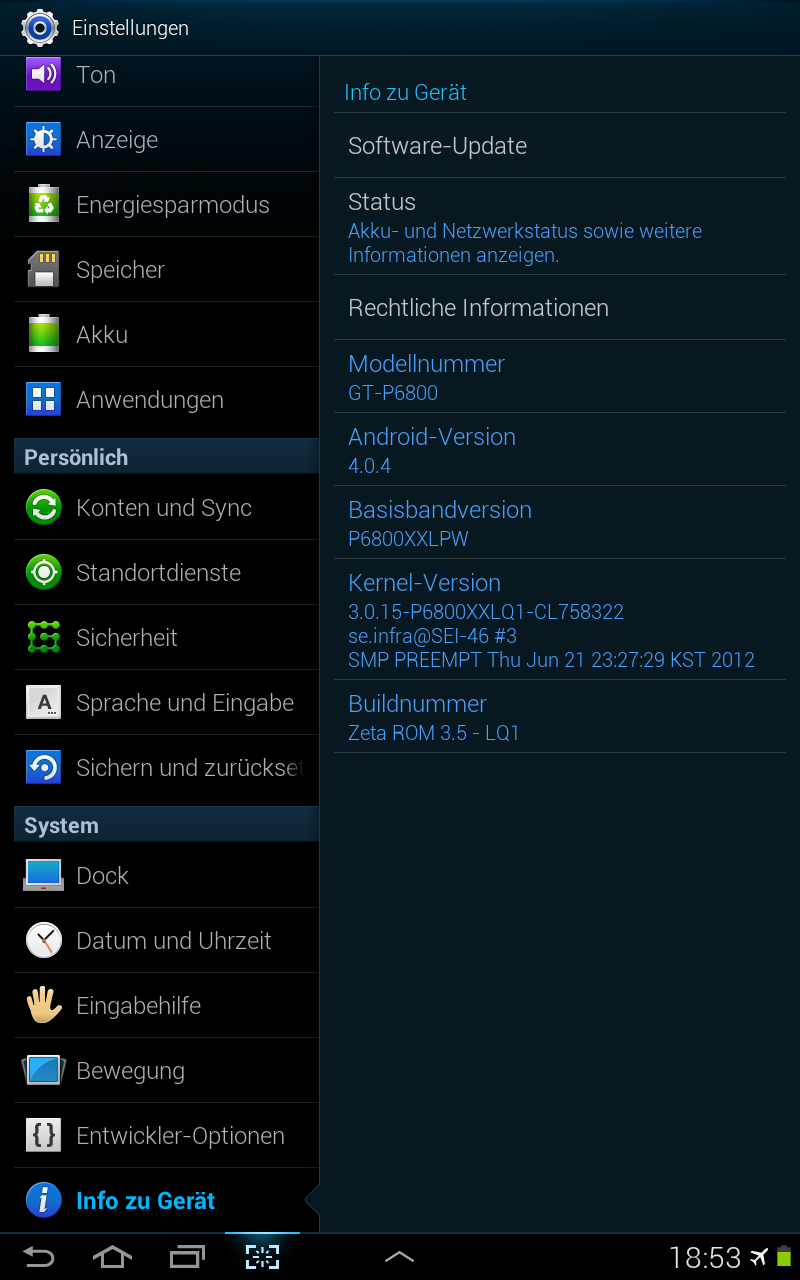Open Anwendungen settings
Screen dimensions: 800x1280
coord(166,400)
